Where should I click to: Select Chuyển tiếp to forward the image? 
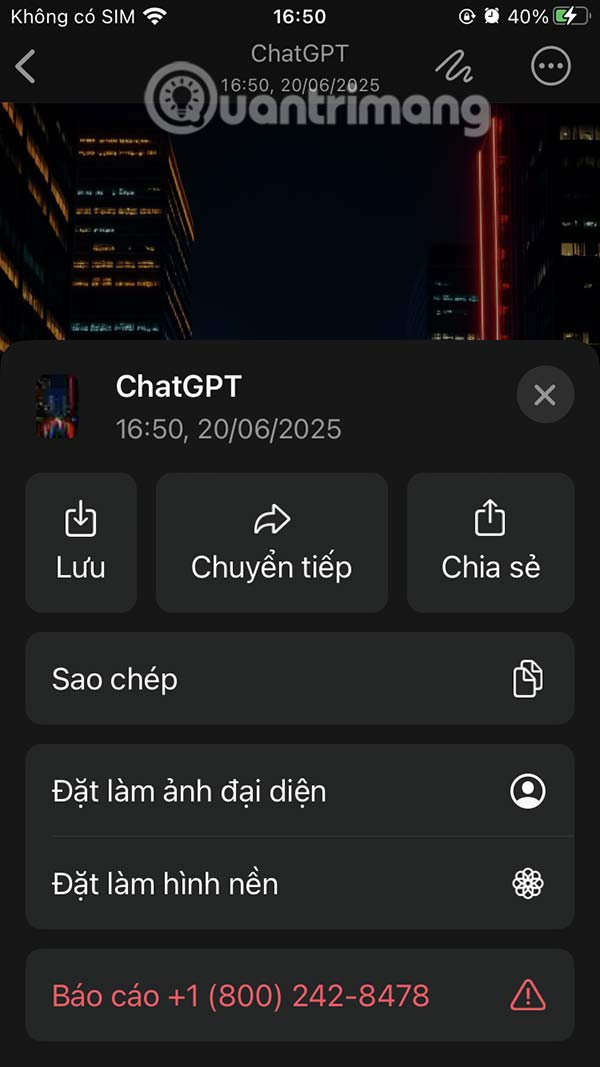(271, 542)
